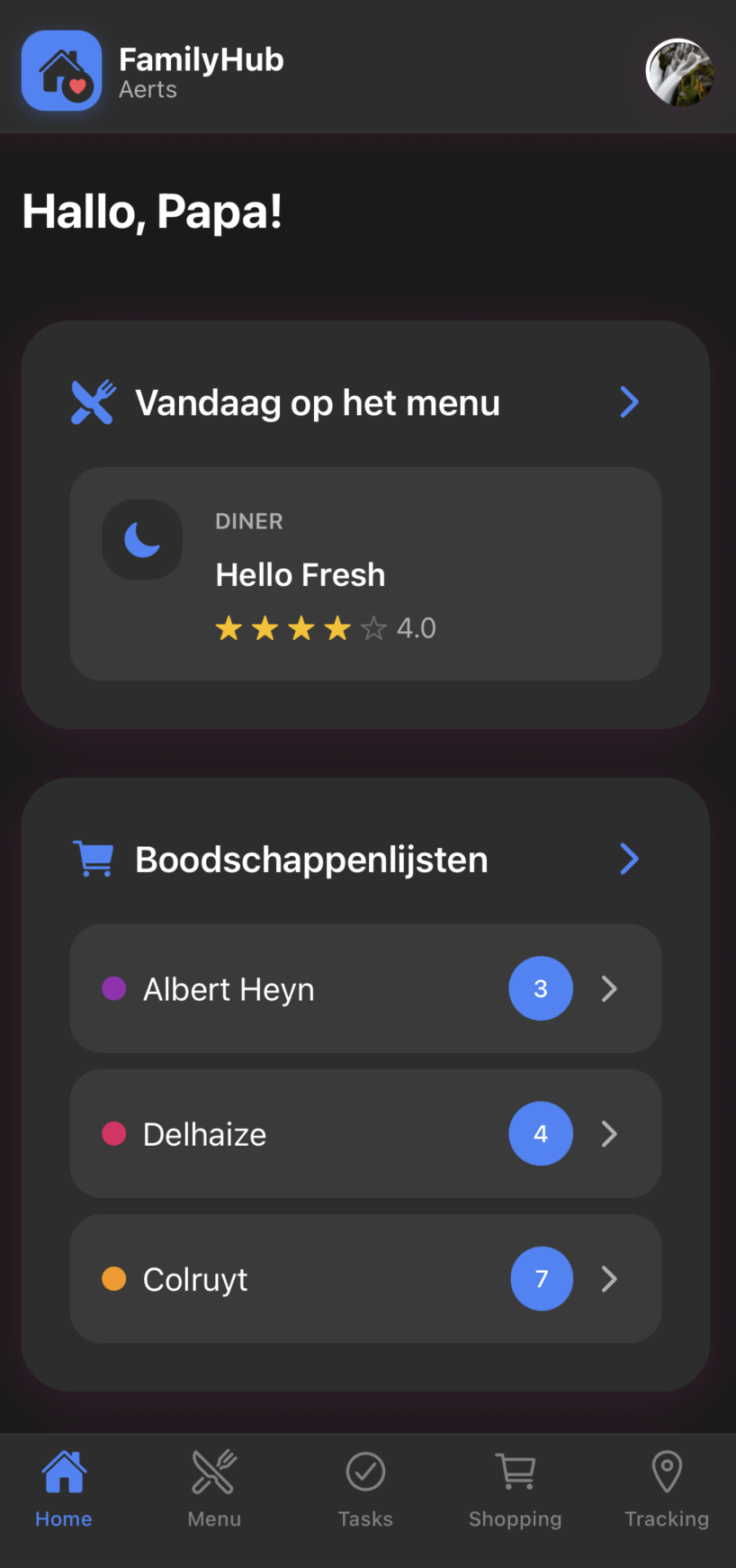Image resolution: width=736 pixels, height=1568 pixels.
Task: Click the crossed cutlery icon beside Vandaag op het menu
Action: click(x=93, y=401)
